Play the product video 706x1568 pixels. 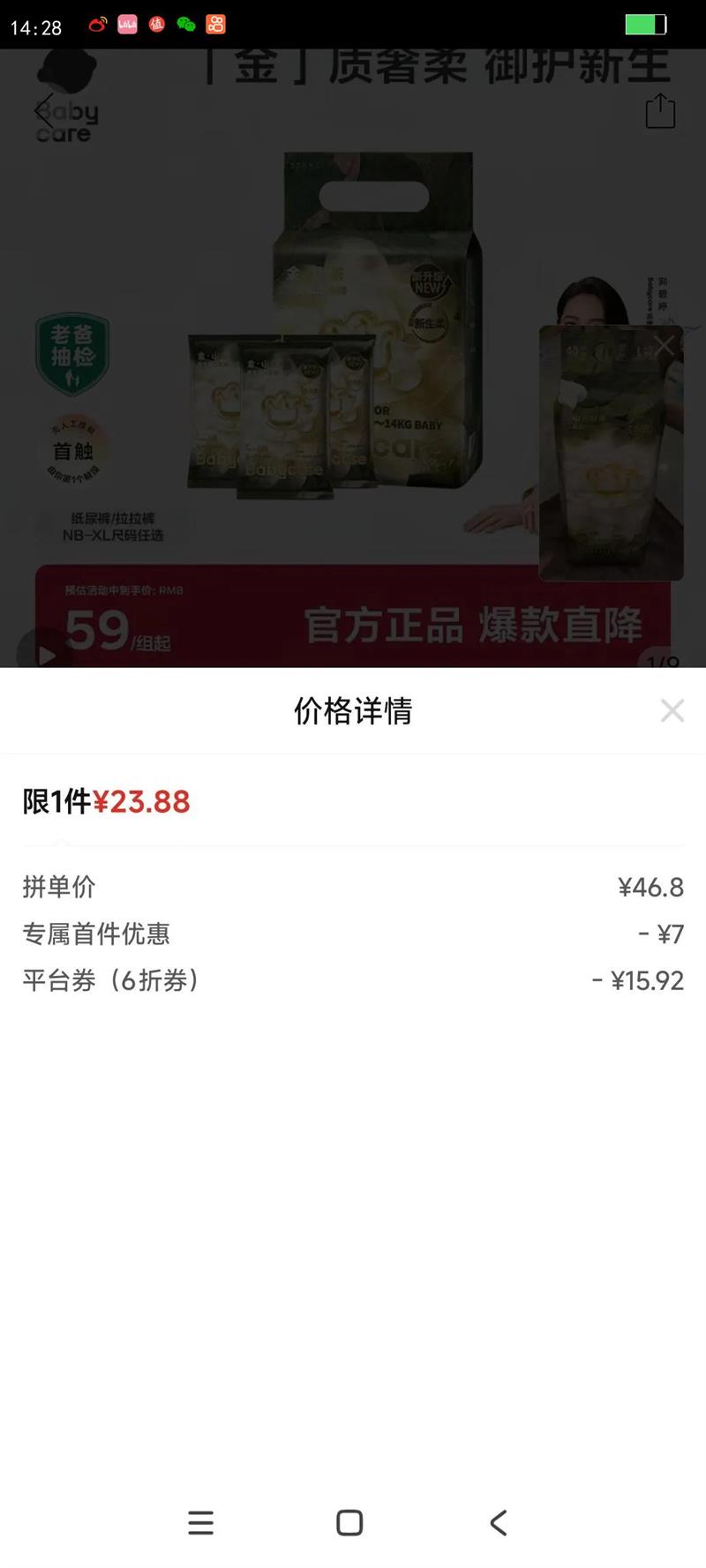coord(44,654)
